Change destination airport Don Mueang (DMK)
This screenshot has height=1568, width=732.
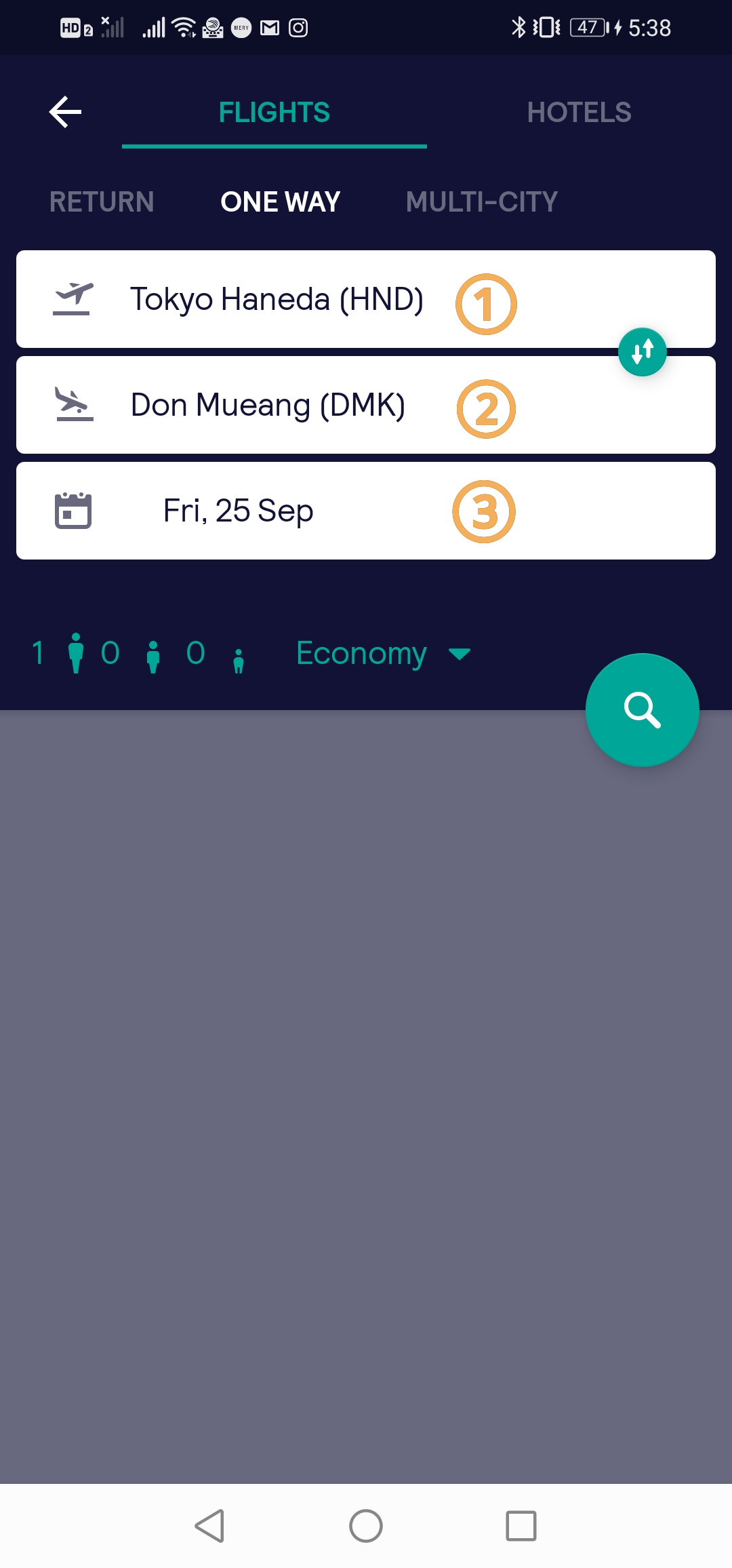[268, 405]
